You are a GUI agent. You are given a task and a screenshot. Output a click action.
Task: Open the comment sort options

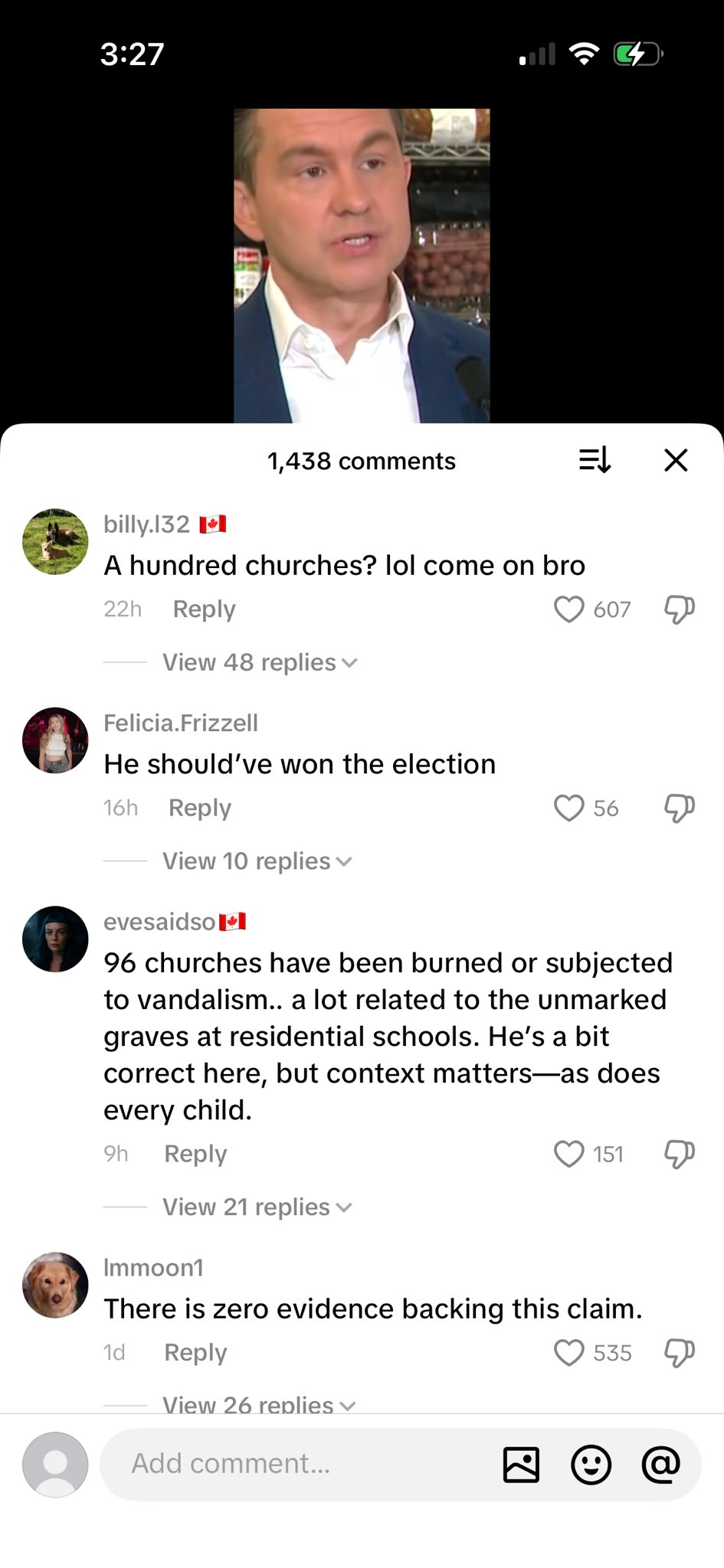point(595,460)
